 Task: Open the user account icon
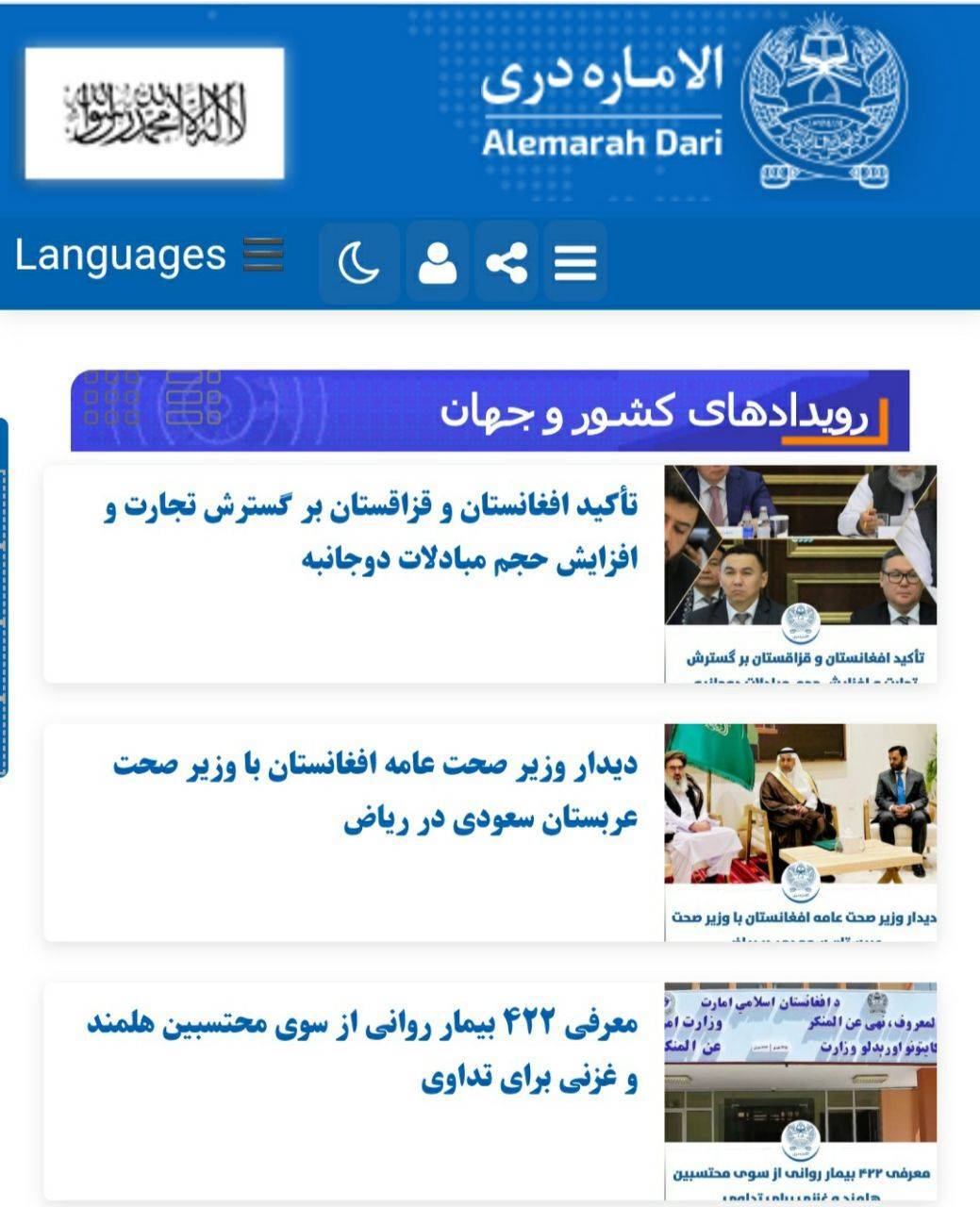point(437,262)
